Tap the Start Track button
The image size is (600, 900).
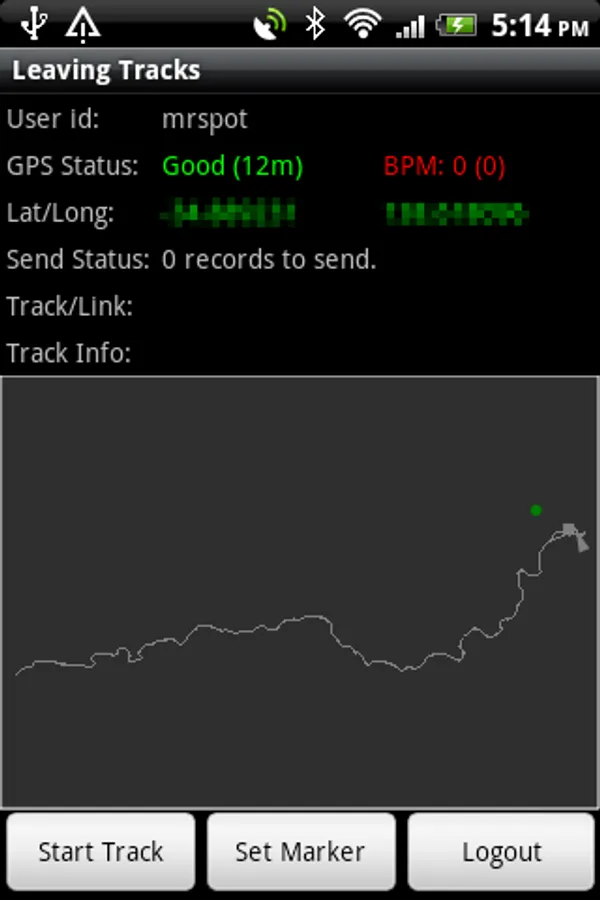point(101,852)
